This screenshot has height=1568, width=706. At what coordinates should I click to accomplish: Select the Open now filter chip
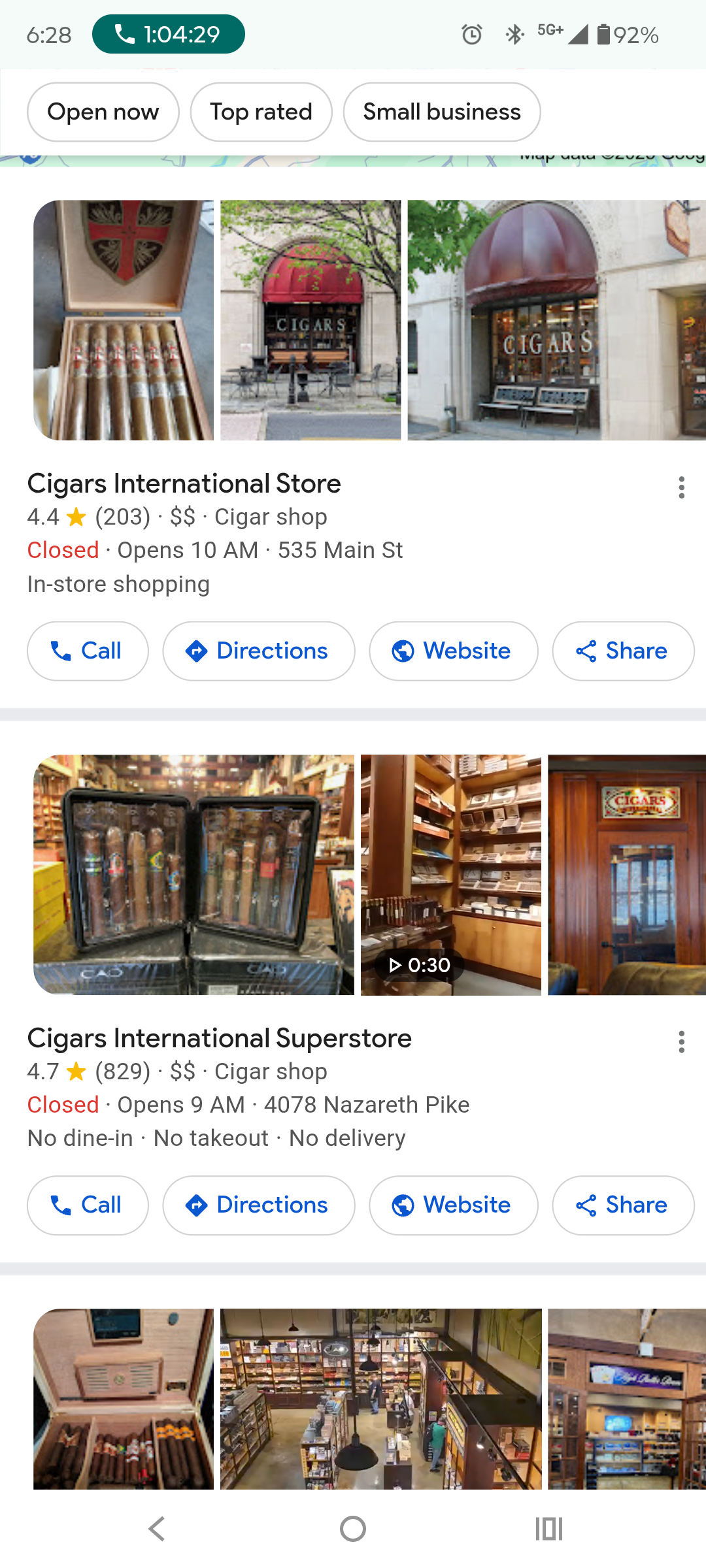tap(103, 112)
